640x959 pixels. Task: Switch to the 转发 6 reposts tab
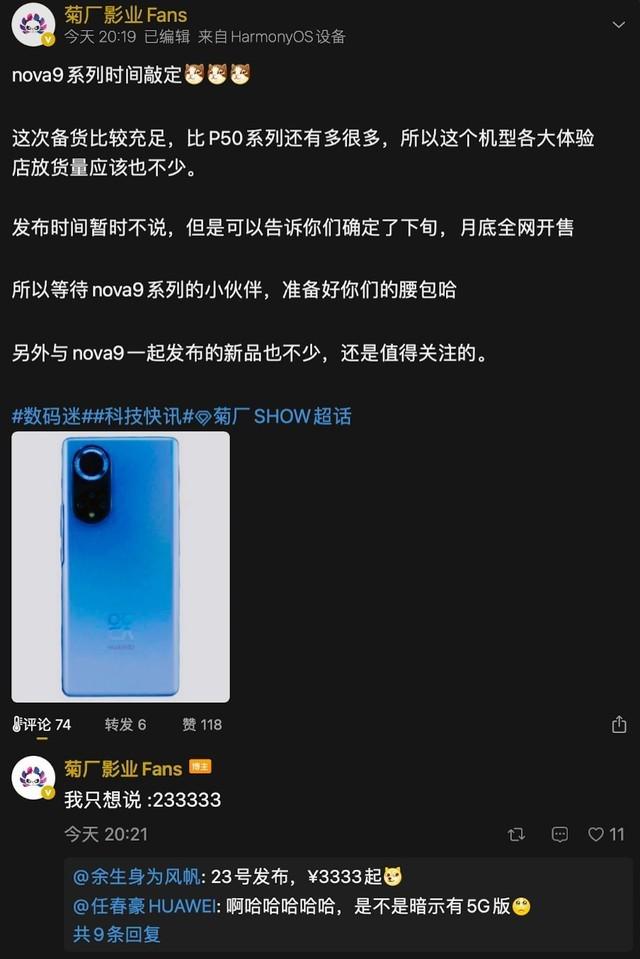tap(126, 724)
